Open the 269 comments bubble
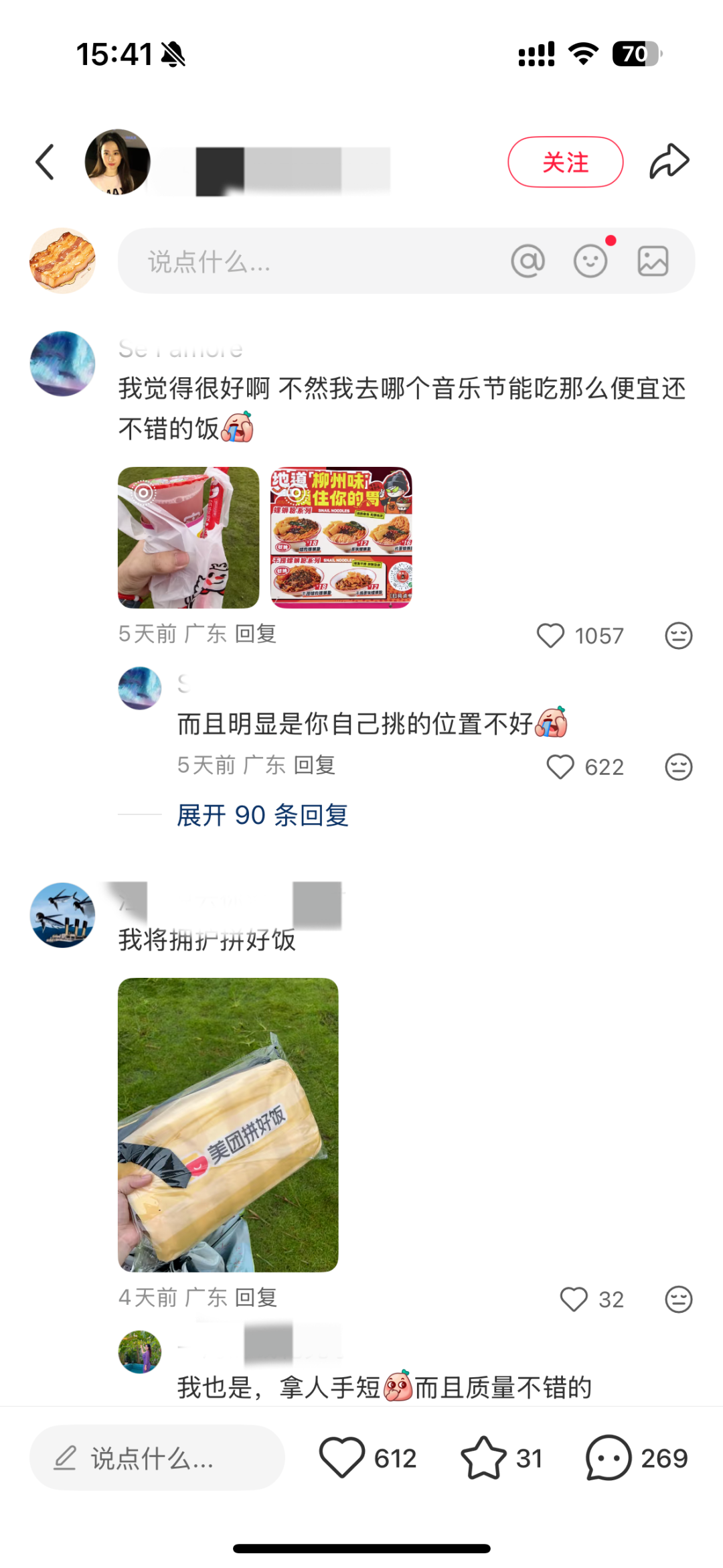The width and height of the screenshot is (723, 1568). [609, 1458]
